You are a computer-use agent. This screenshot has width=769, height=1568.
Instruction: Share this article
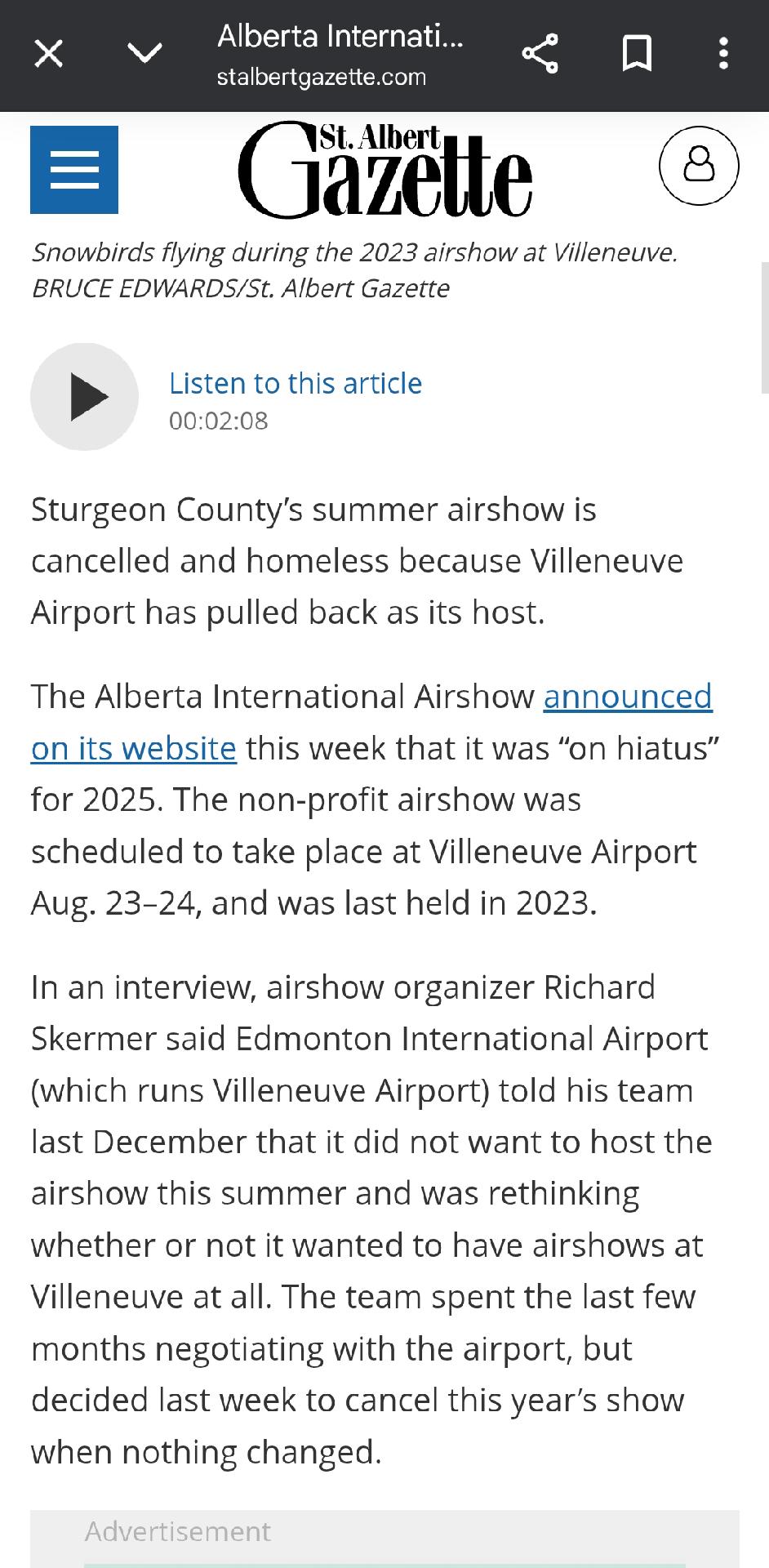point(540,54)
